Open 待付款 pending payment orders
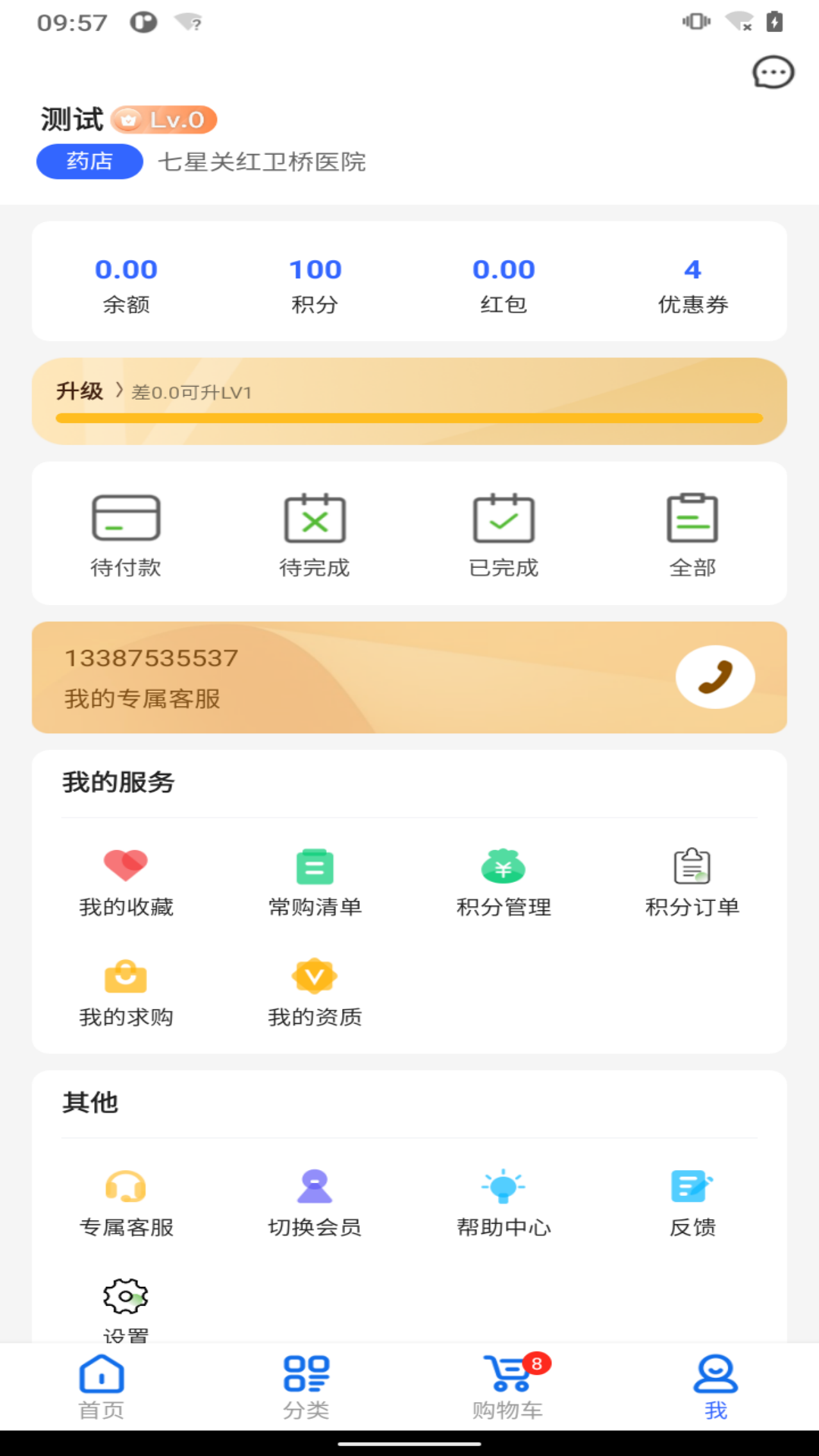Viewport: 819px width, 1456px height. [x=126, y=535]
